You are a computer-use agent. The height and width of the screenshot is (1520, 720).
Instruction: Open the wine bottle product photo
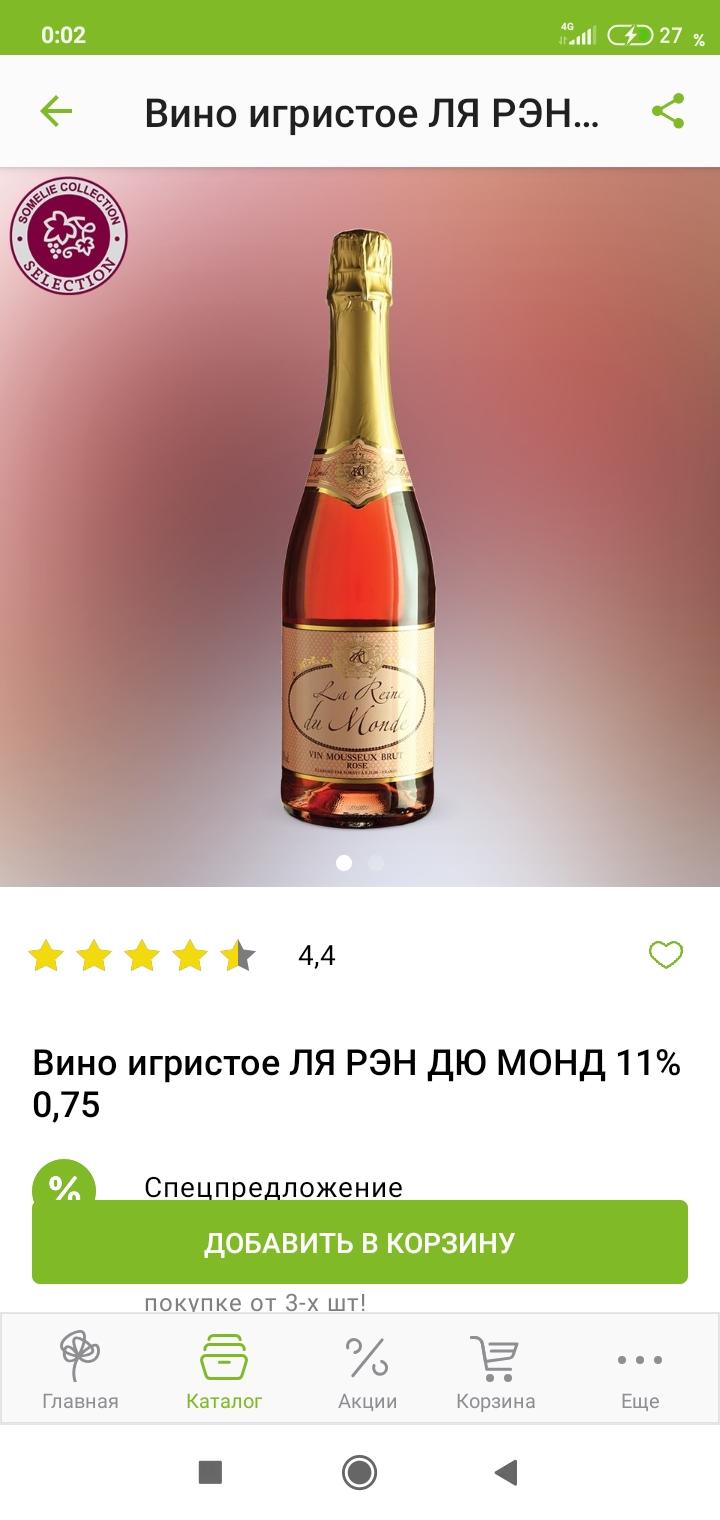[x=360, y=527]
